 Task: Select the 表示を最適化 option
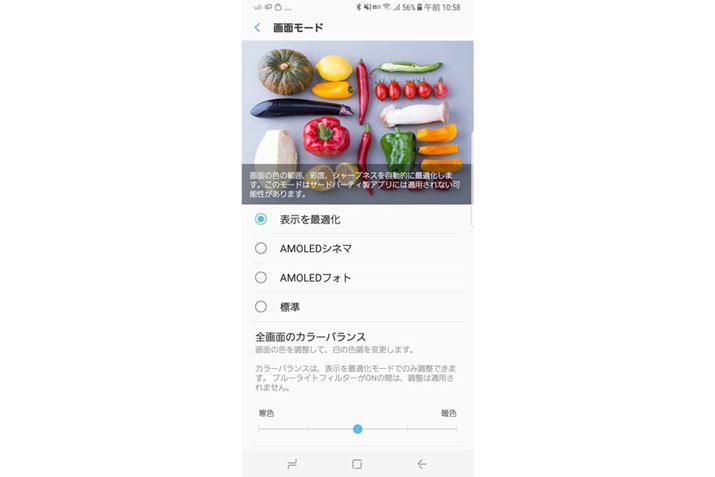pos(261,219)
